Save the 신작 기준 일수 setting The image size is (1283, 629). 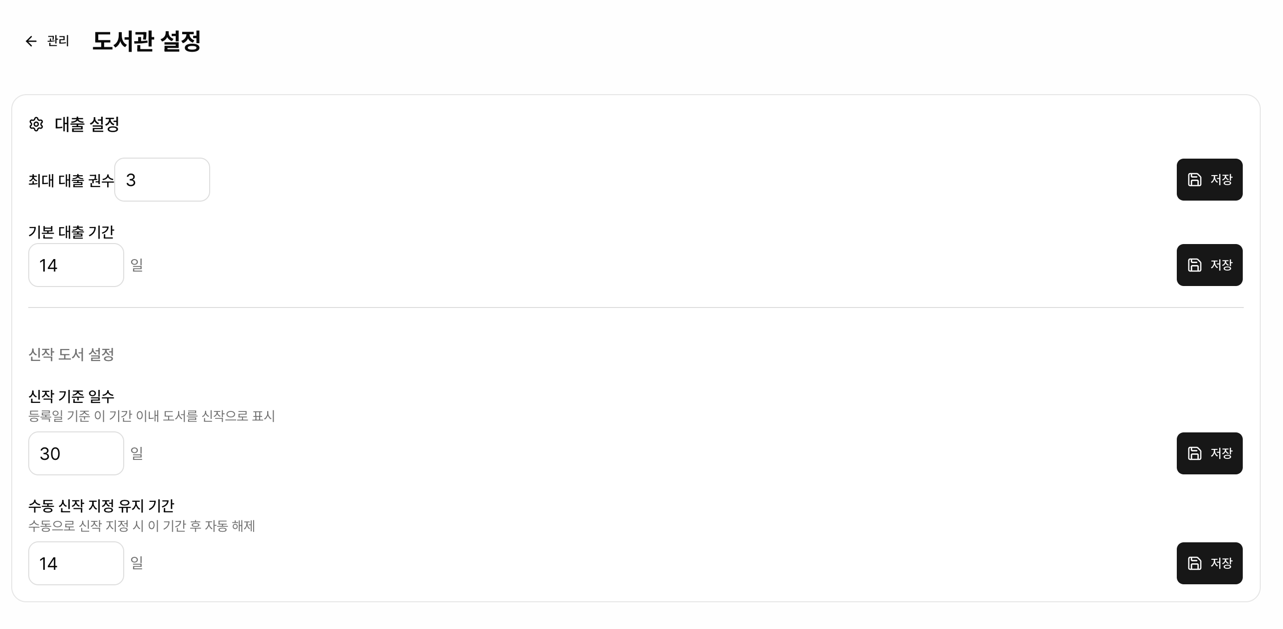[x=1208, y=454]
